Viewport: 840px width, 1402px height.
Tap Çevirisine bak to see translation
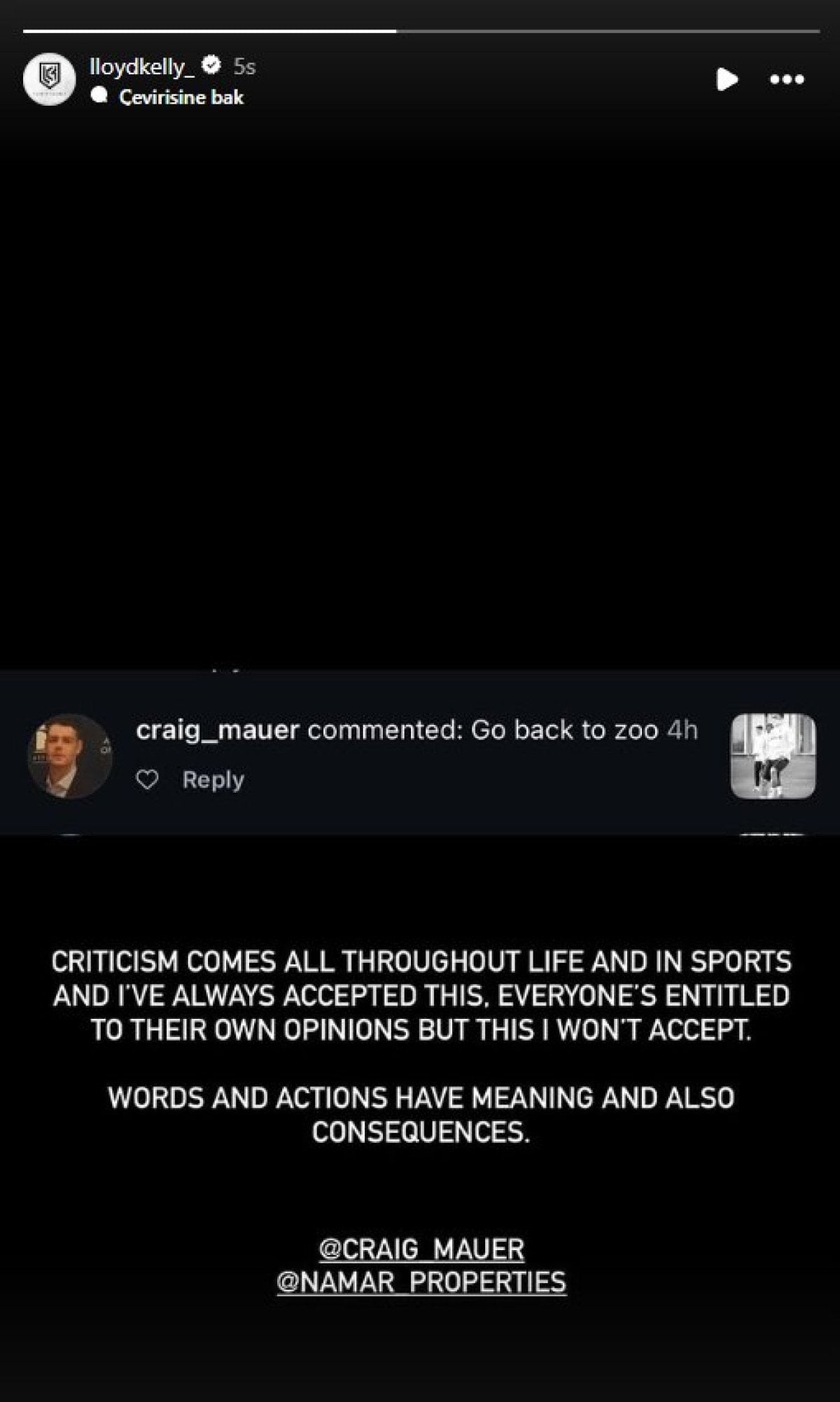click(x=181, y=97)
